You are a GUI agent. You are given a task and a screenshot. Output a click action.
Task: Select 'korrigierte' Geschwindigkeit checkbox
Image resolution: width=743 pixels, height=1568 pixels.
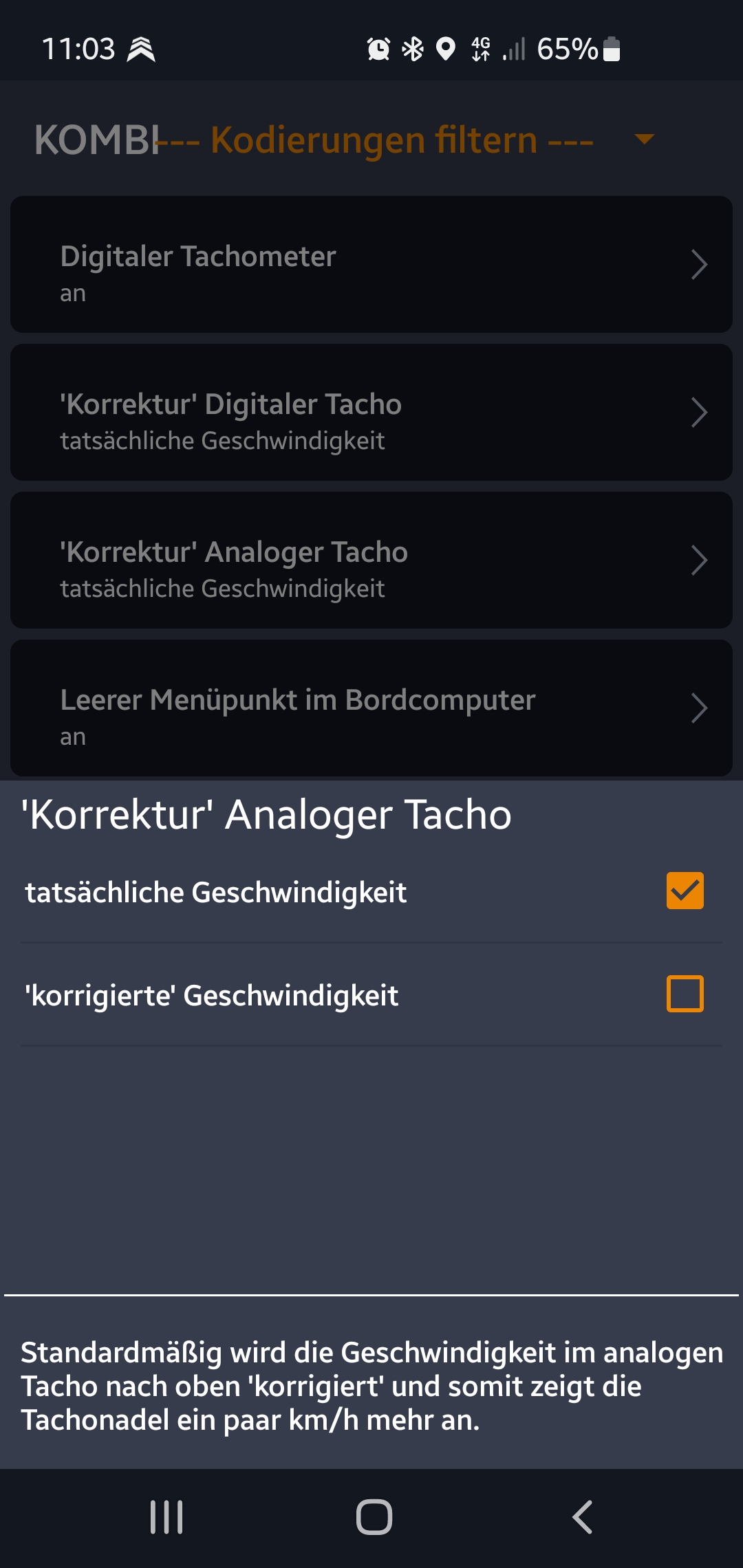pos(685,994)
